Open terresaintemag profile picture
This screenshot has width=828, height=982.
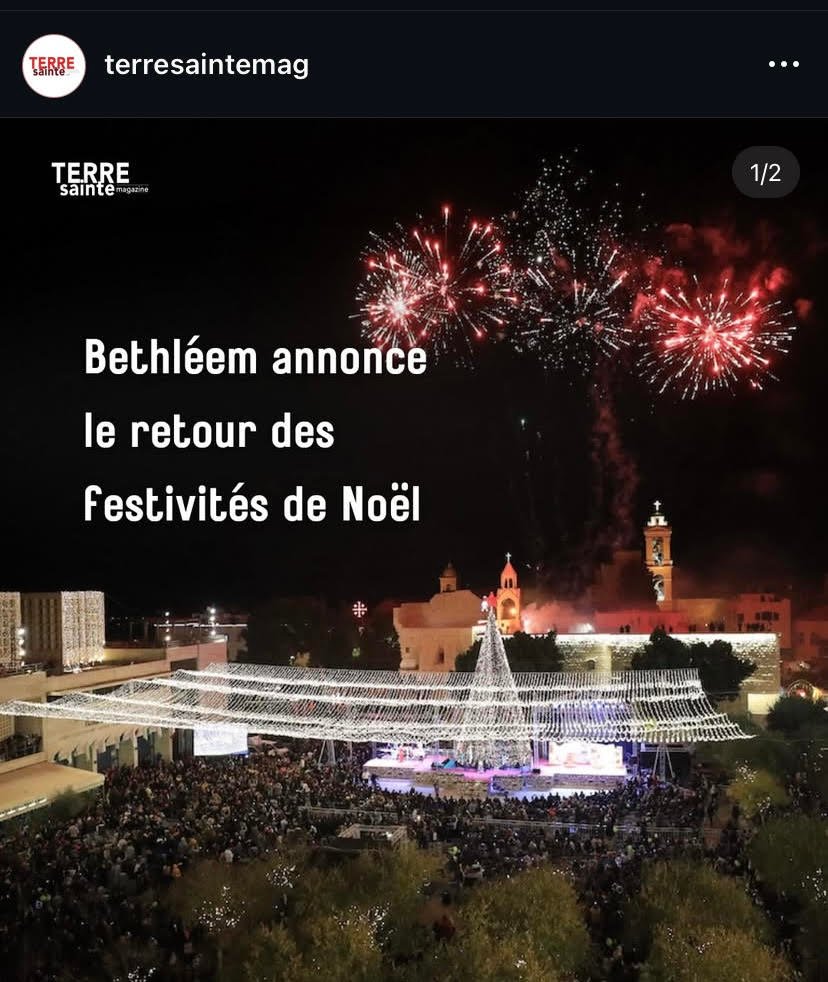53,66
